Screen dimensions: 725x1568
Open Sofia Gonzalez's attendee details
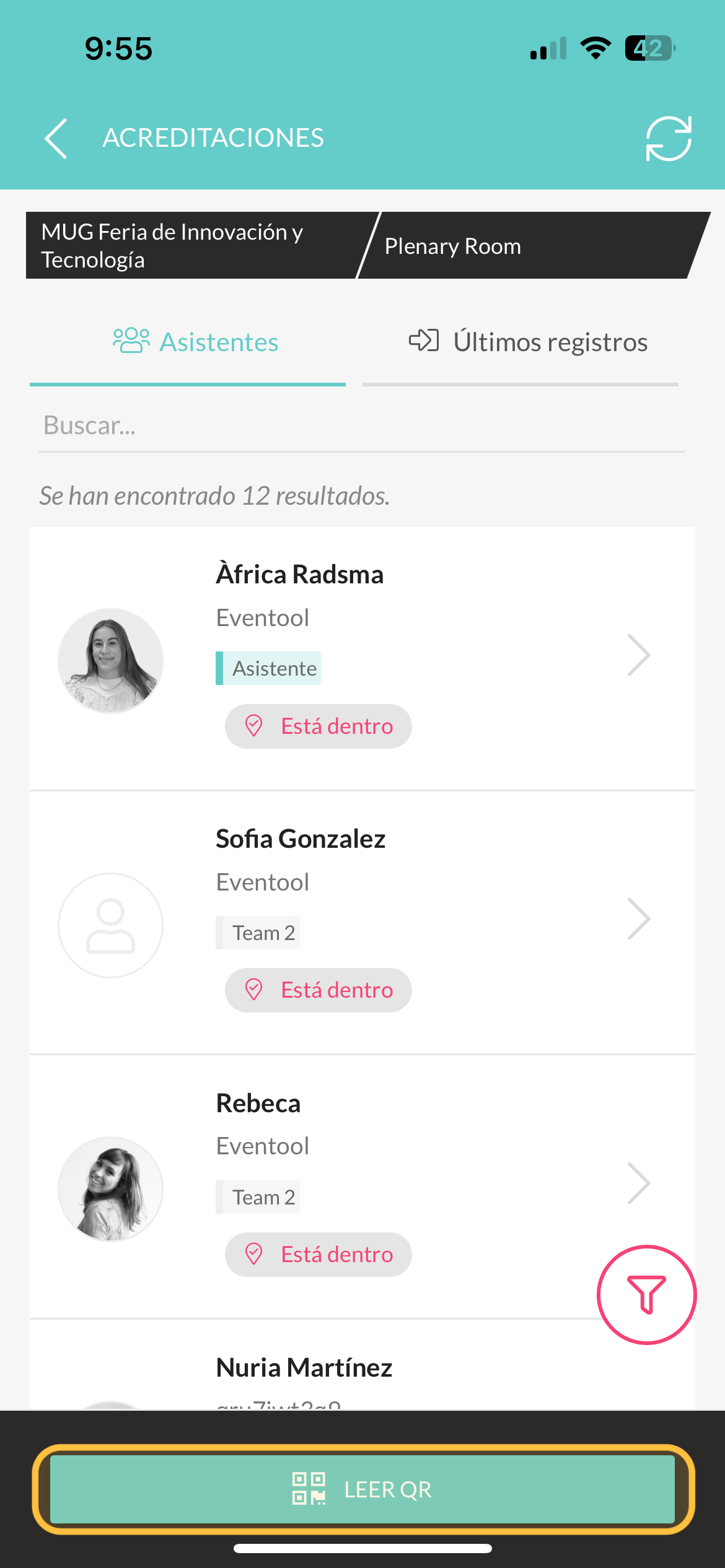tap(362, 923)
